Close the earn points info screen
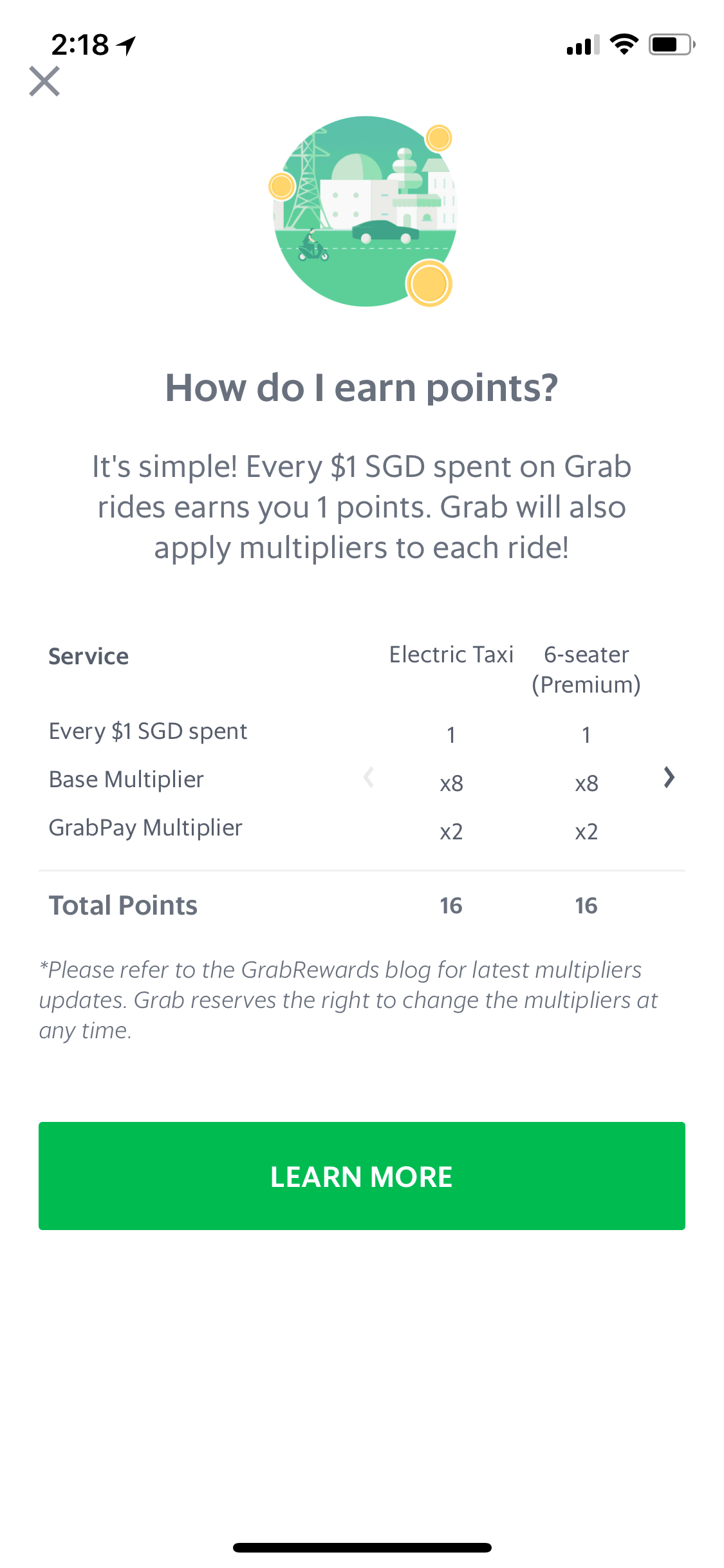This screenshot has width=724, height=1568. pos(44,81)
